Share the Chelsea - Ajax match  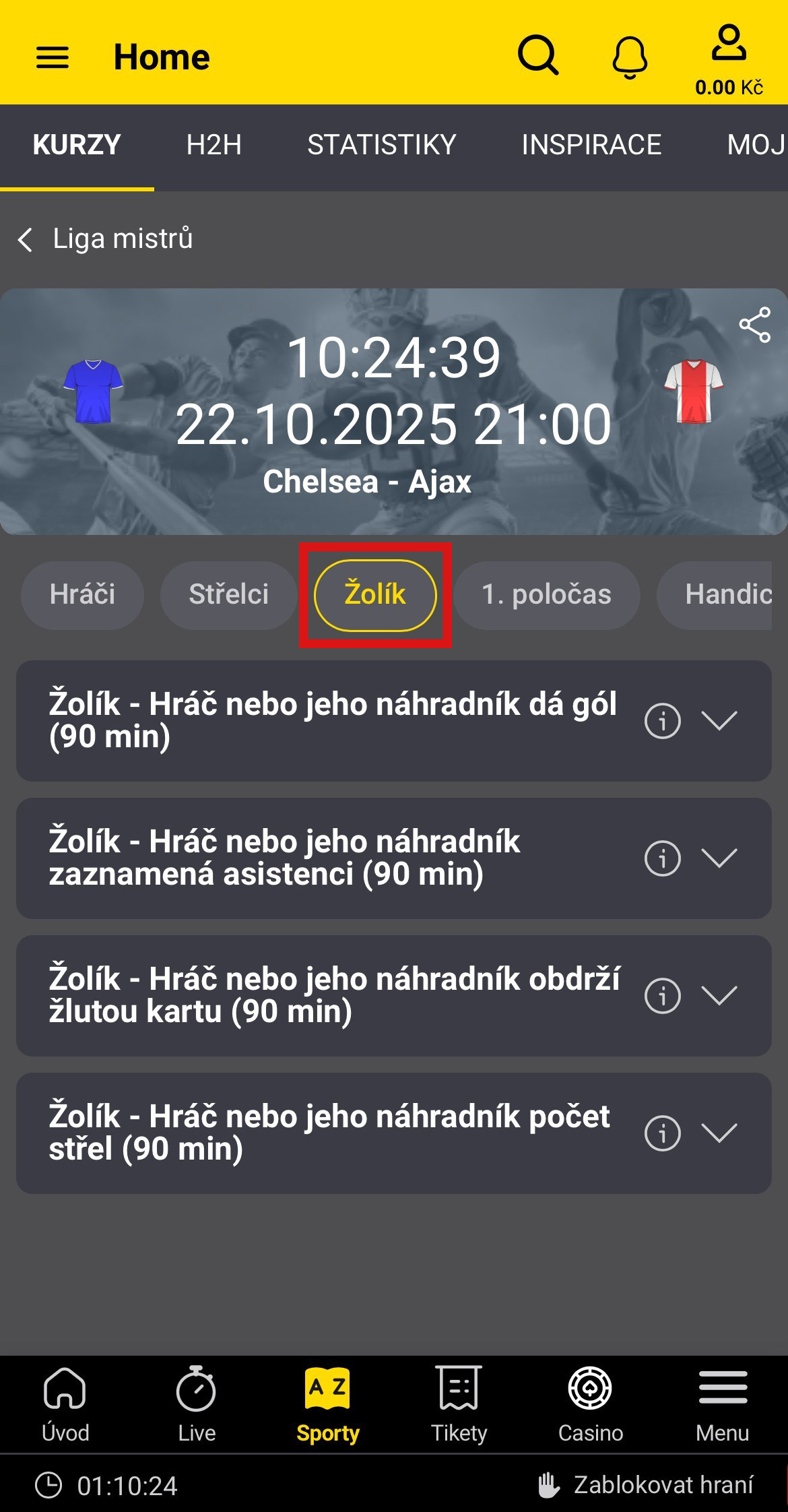pos(754,325)
